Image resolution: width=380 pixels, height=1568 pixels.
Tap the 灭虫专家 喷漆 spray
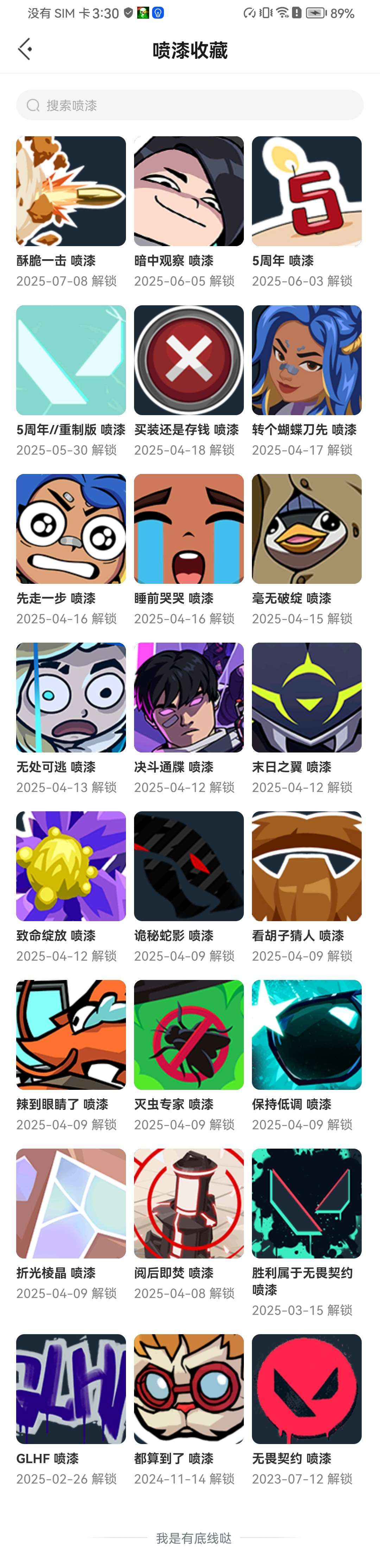(189, 1034)
